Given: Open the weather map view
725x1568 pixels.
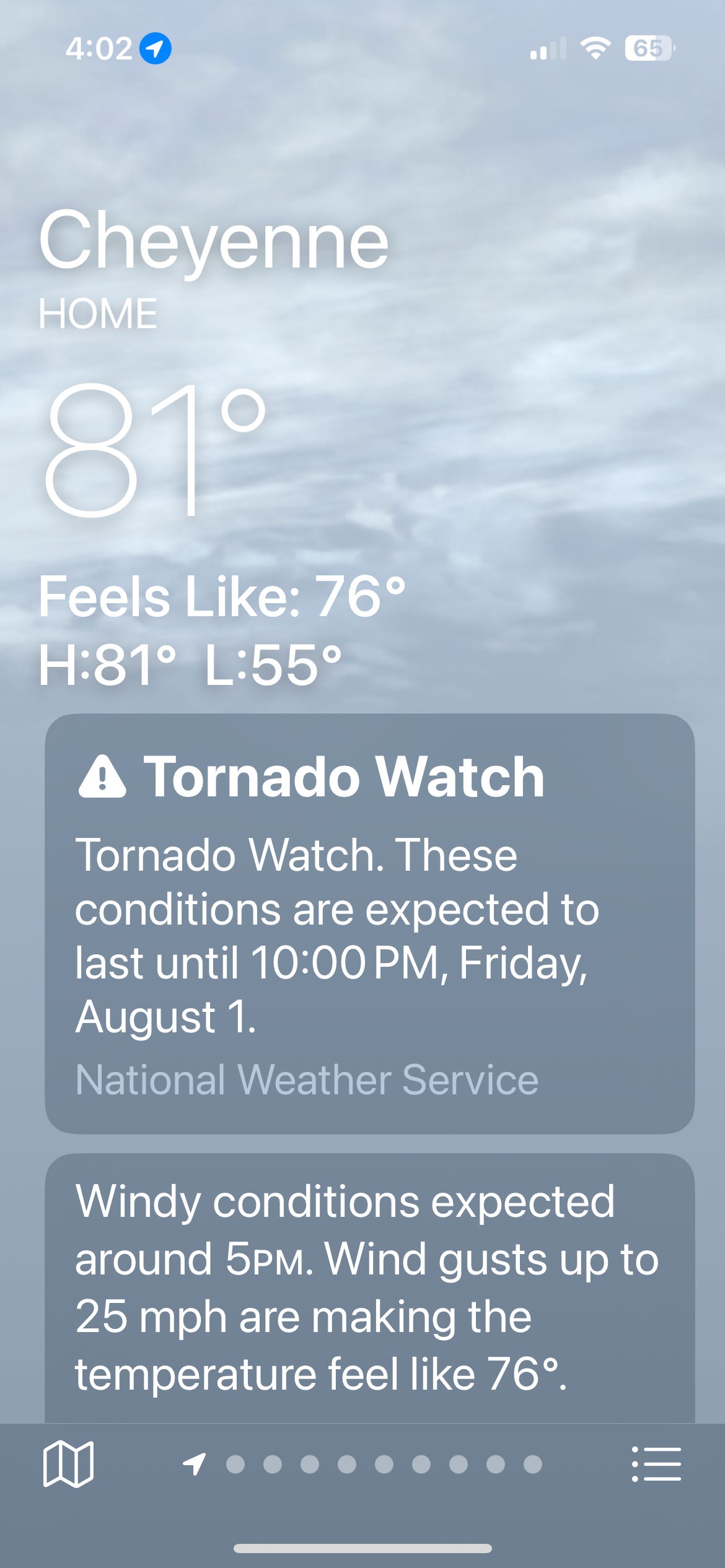Looking at the screenshot, I should tap(68, 1464).
